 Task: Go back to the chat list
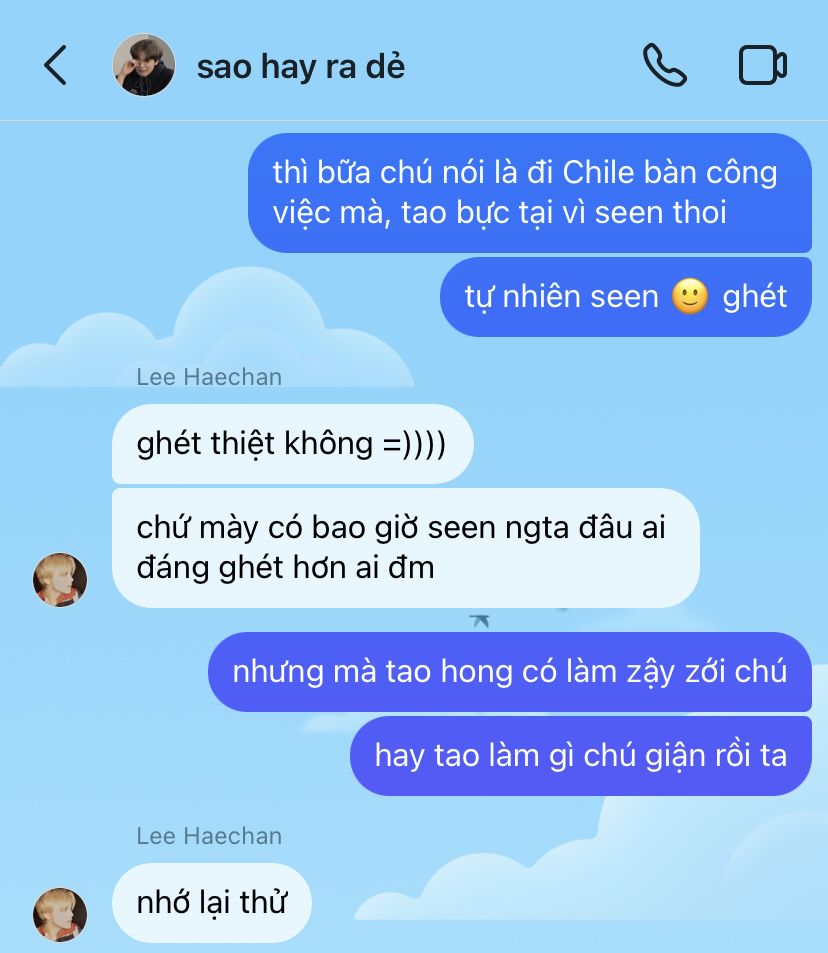tap(55, 66)
